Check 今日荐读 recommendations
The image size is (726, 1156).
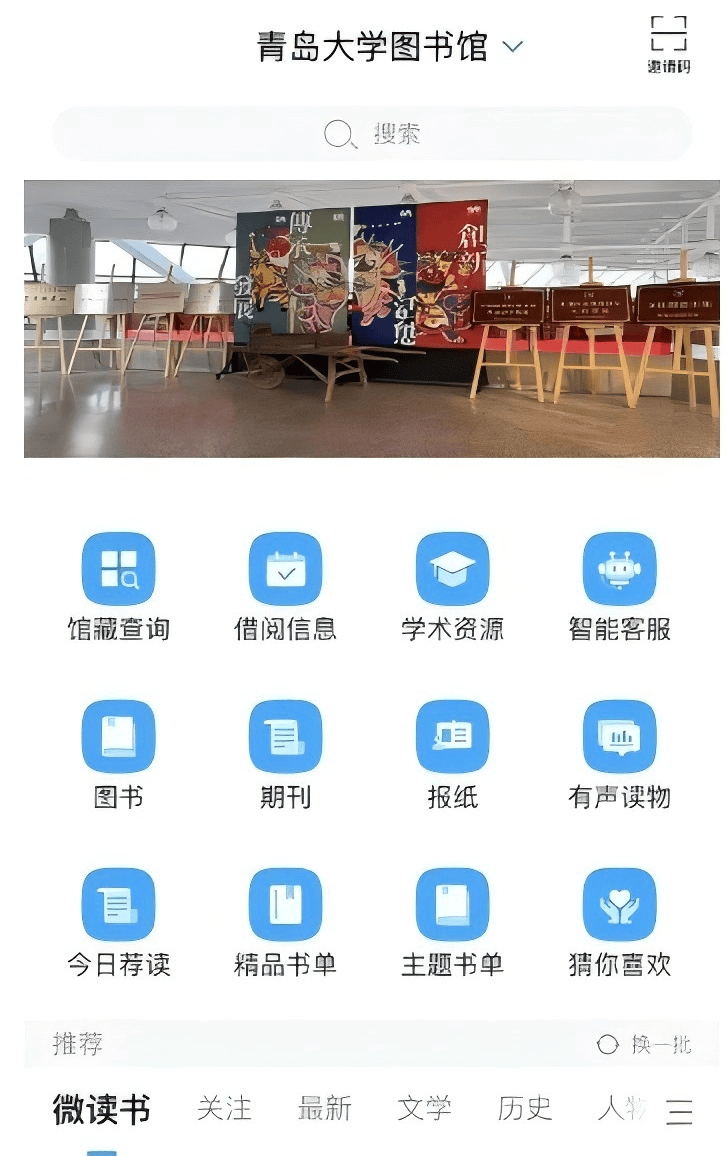click(119, 906)
